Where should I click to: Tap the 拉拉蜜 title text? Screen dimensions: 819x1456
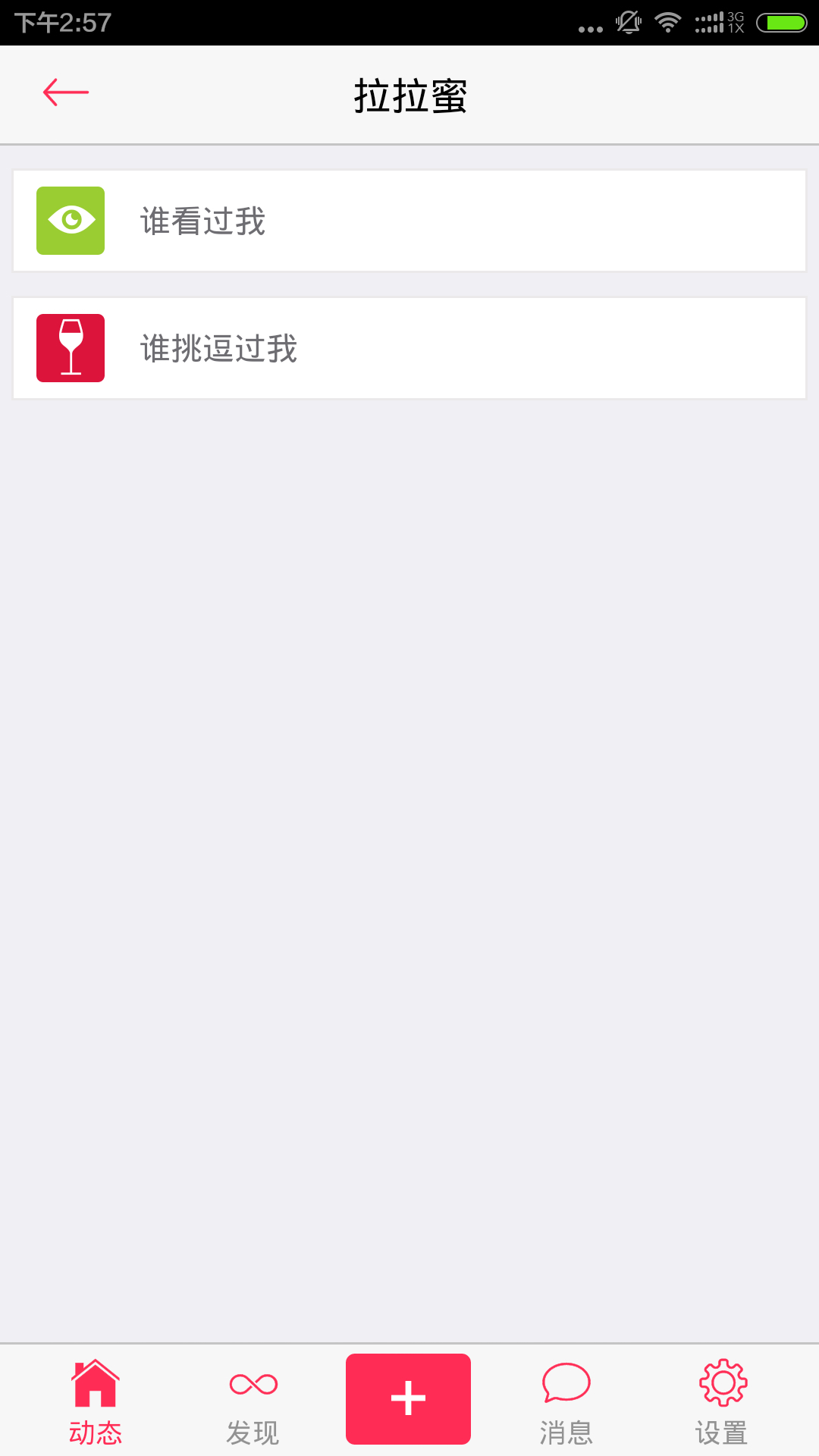point(409,94)
